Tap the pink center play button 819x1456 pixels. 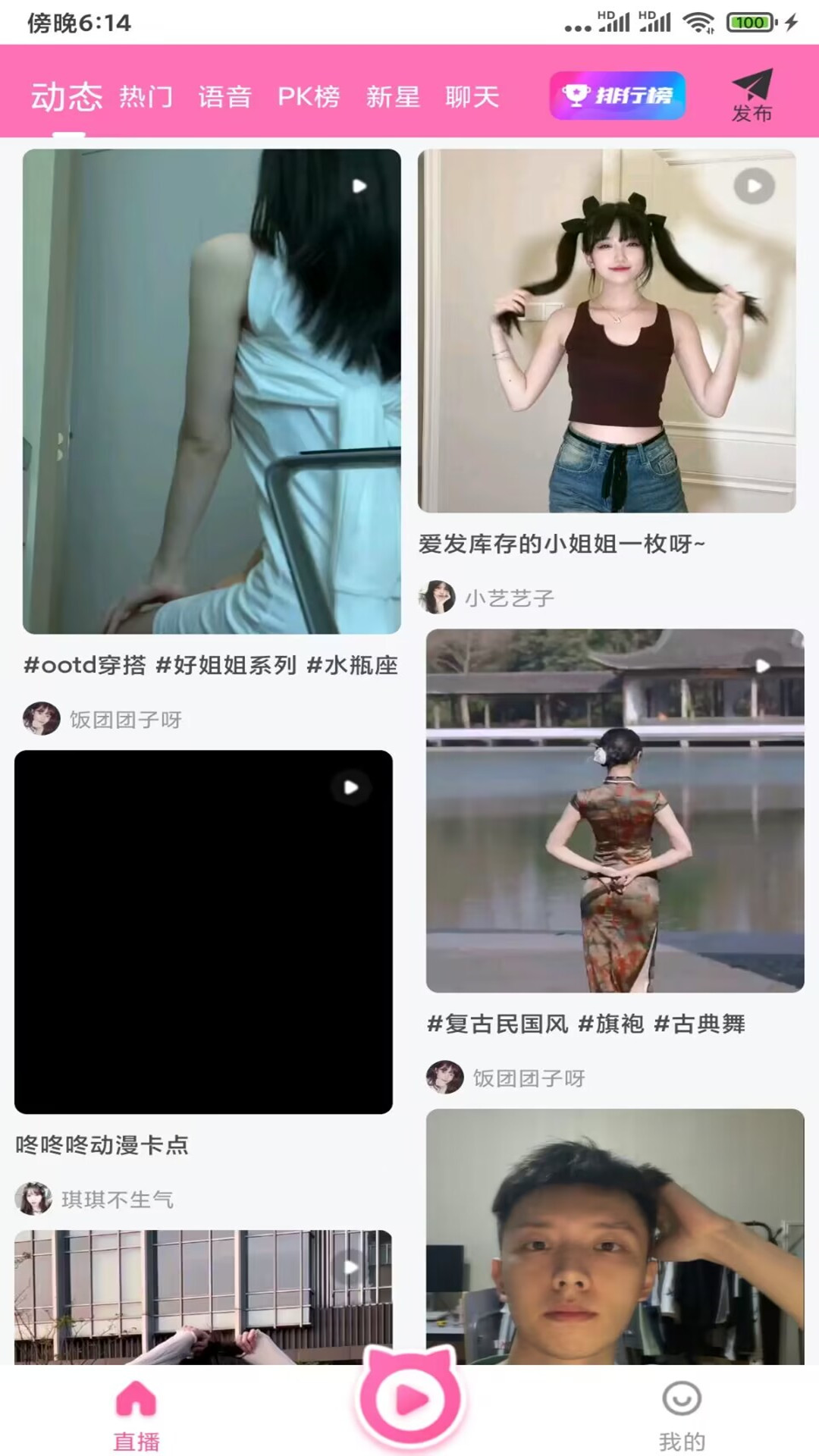[410, 1400]
